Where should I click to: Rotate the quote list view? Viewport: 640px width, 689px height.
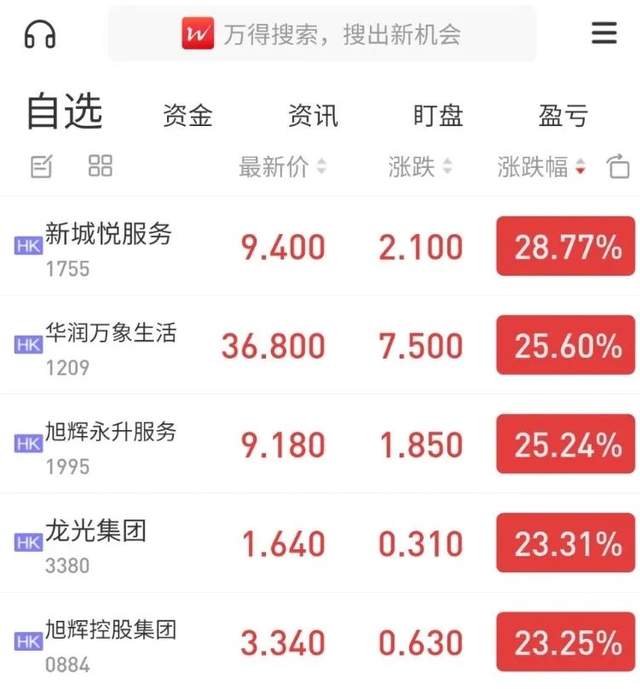tap(619, 167)
